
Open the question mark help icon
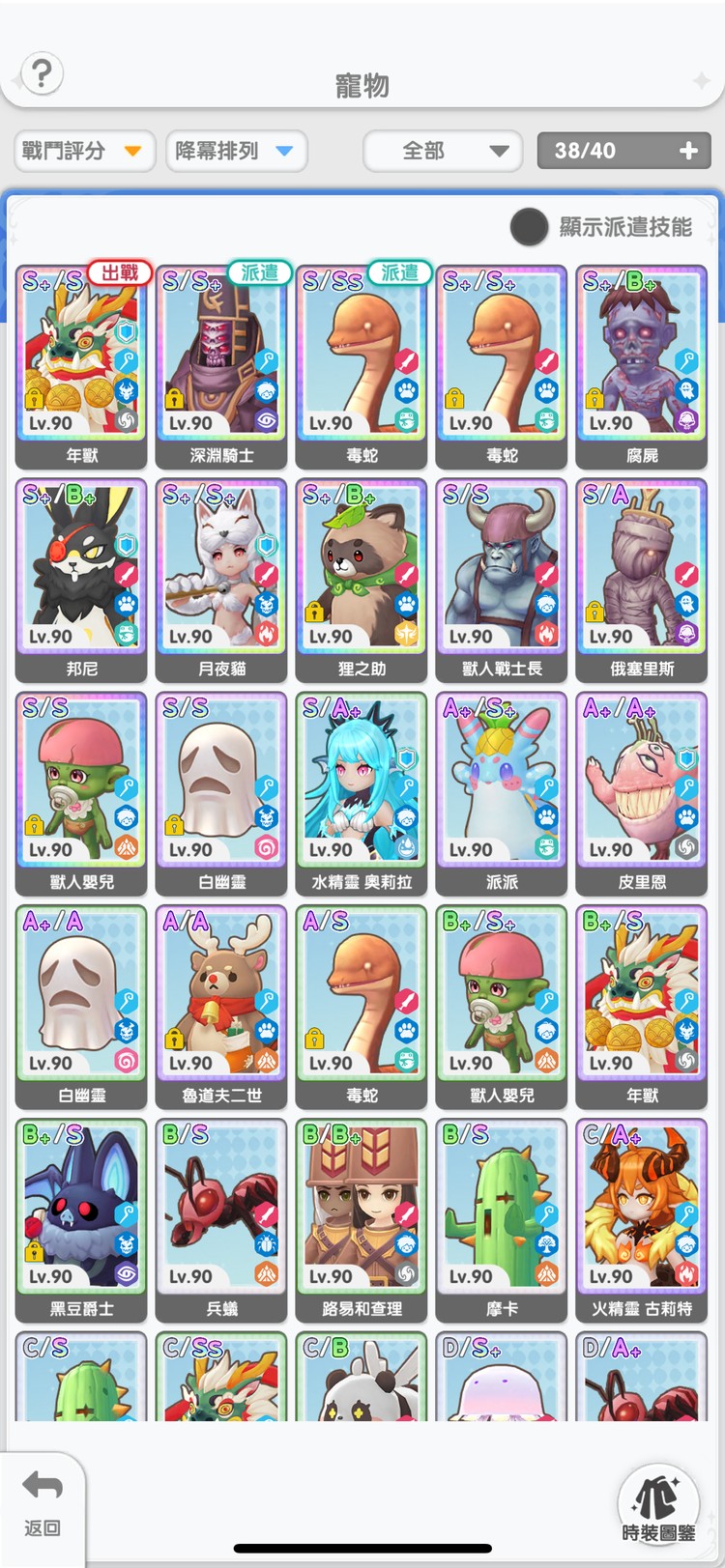(x=42, y=73)
